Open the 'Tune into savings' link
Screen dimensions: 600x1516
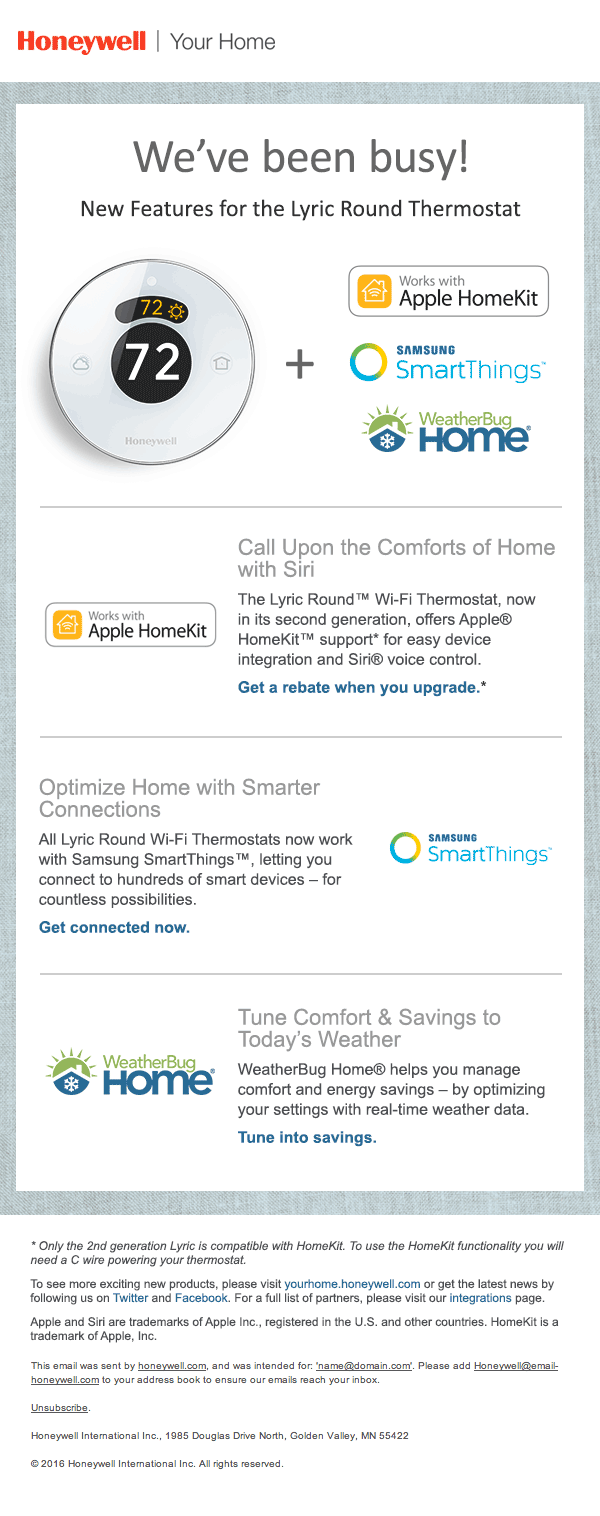[x=307, y=1138]
